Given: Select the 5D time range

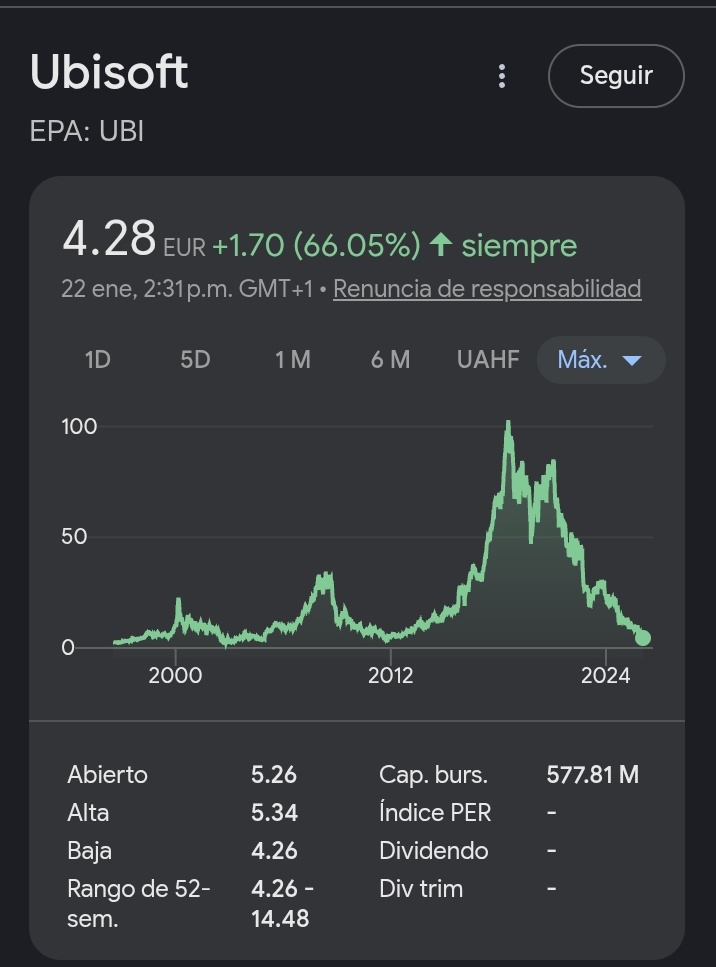Looking at the screenshot, I should pos(195,360).
